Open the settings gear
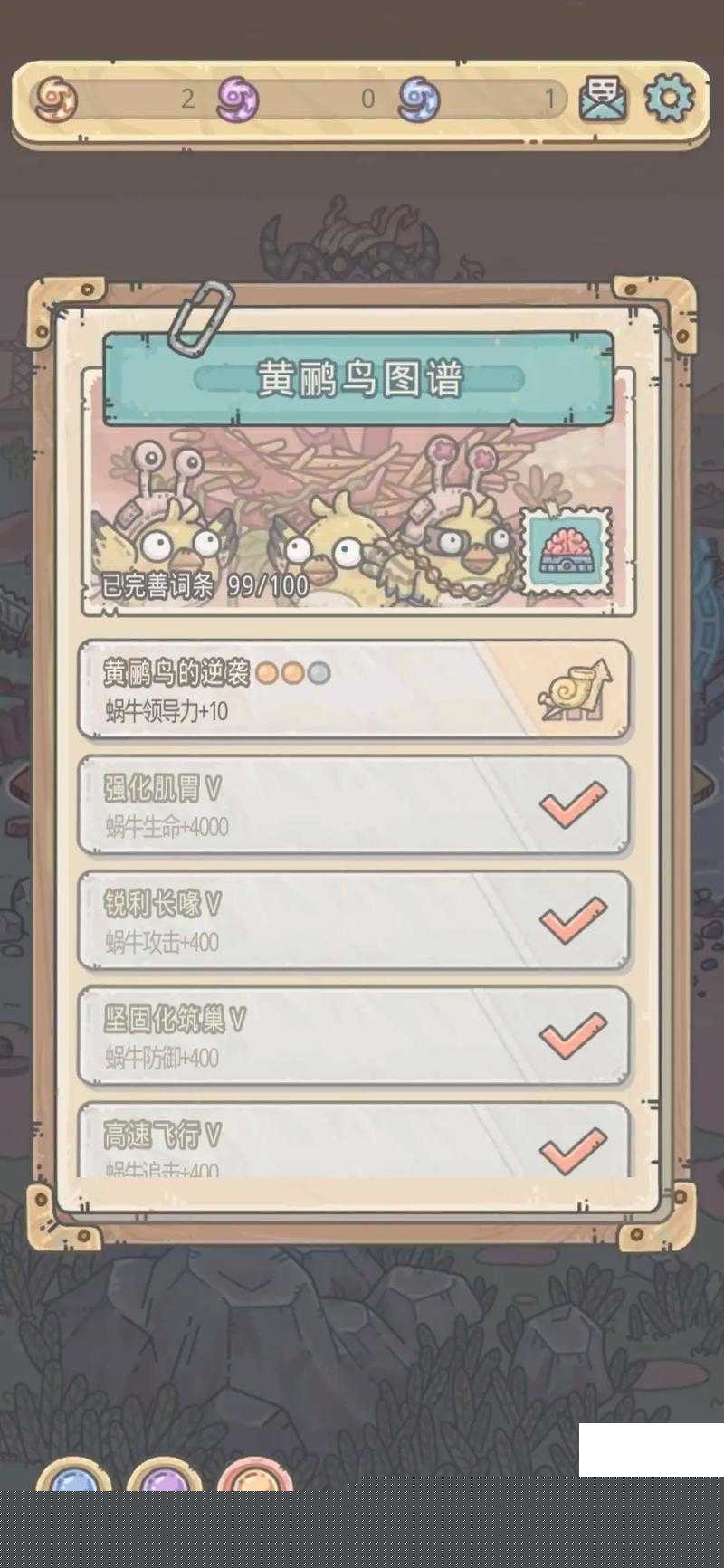The image size is (724, 1568). pyautogui.click(x=669, y=98)
